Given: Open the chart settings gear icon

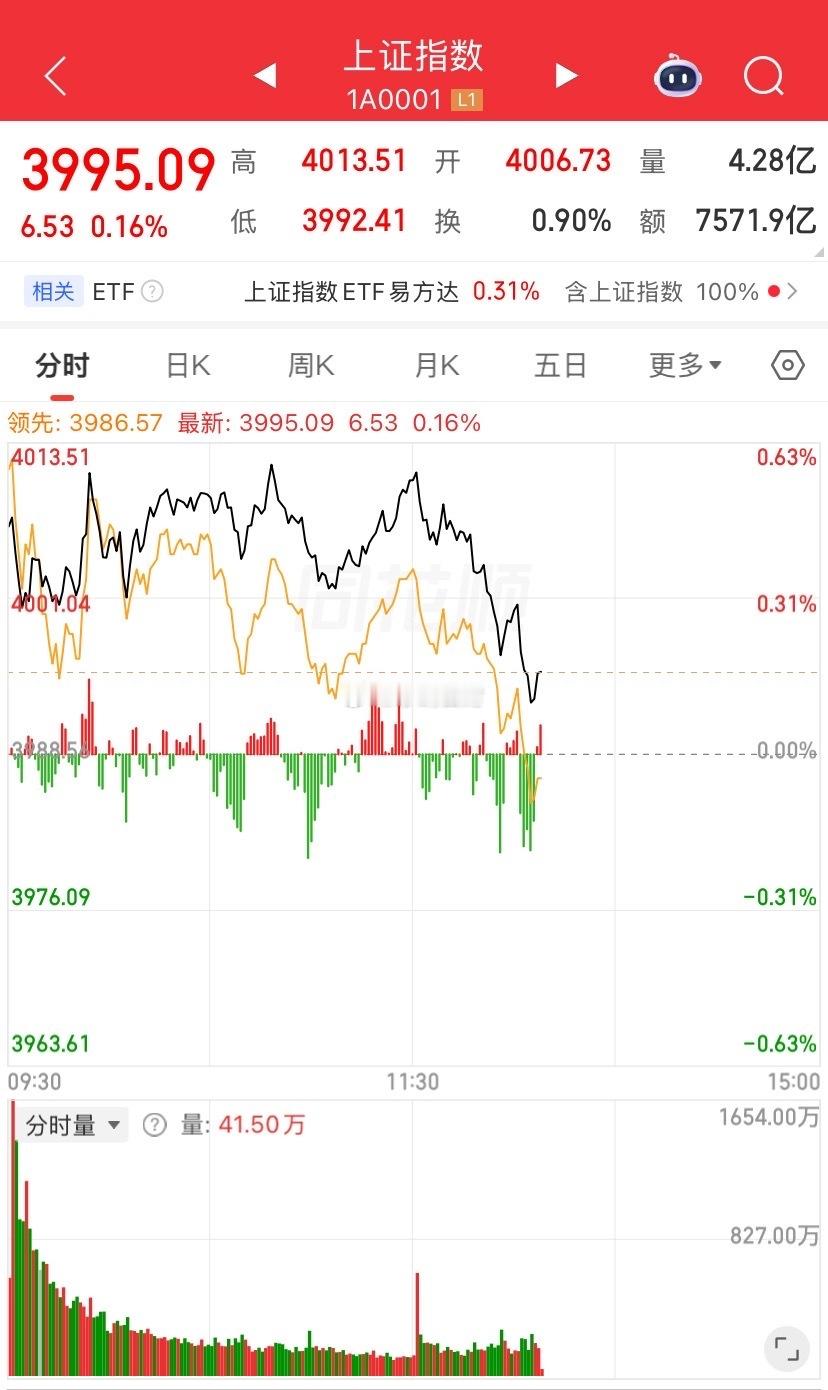Looking at the screenshot, I should pos(786,366).
